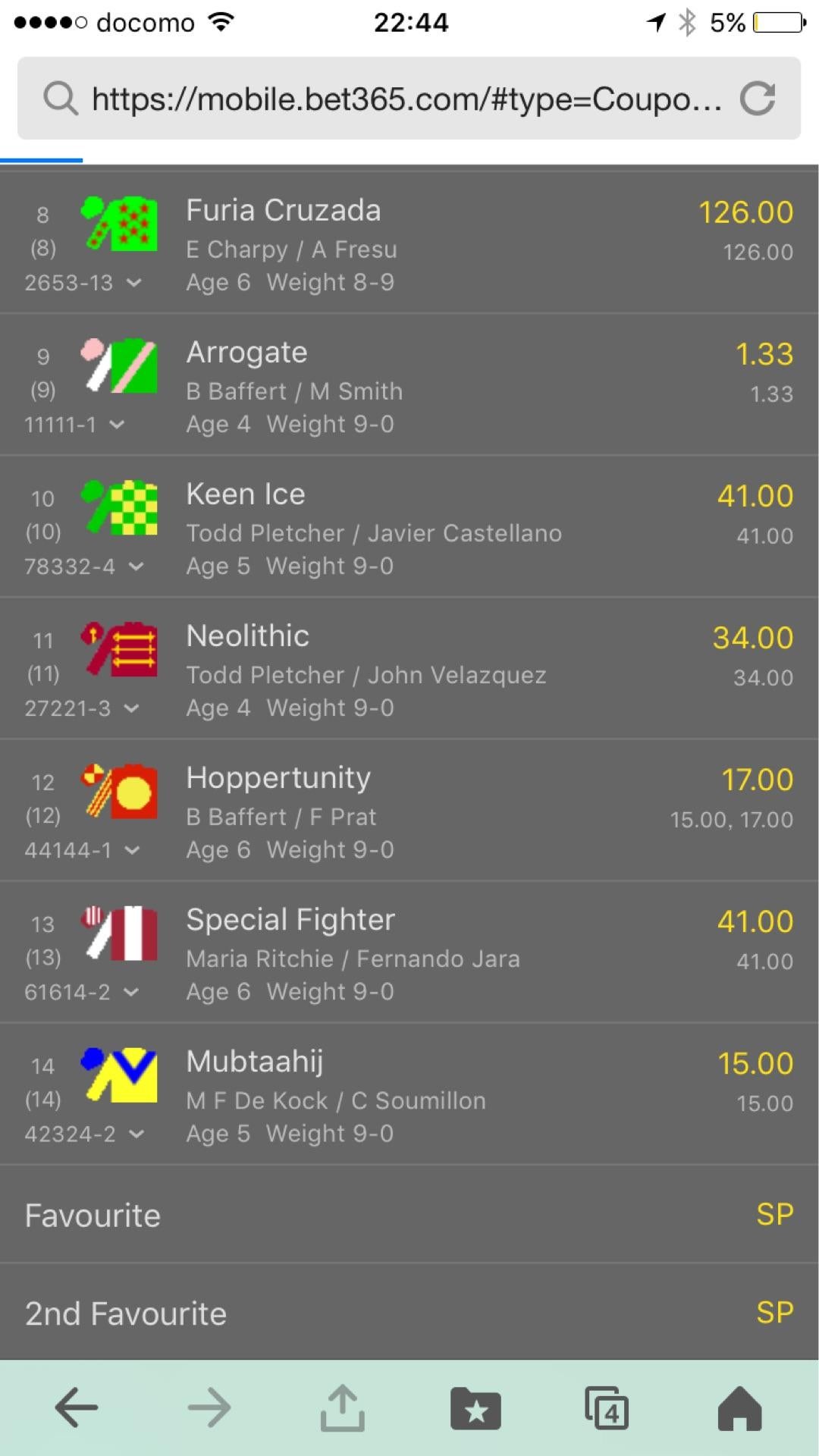
Task: Choose the 2nd Favourite SP option
Action: [774, 1312]
